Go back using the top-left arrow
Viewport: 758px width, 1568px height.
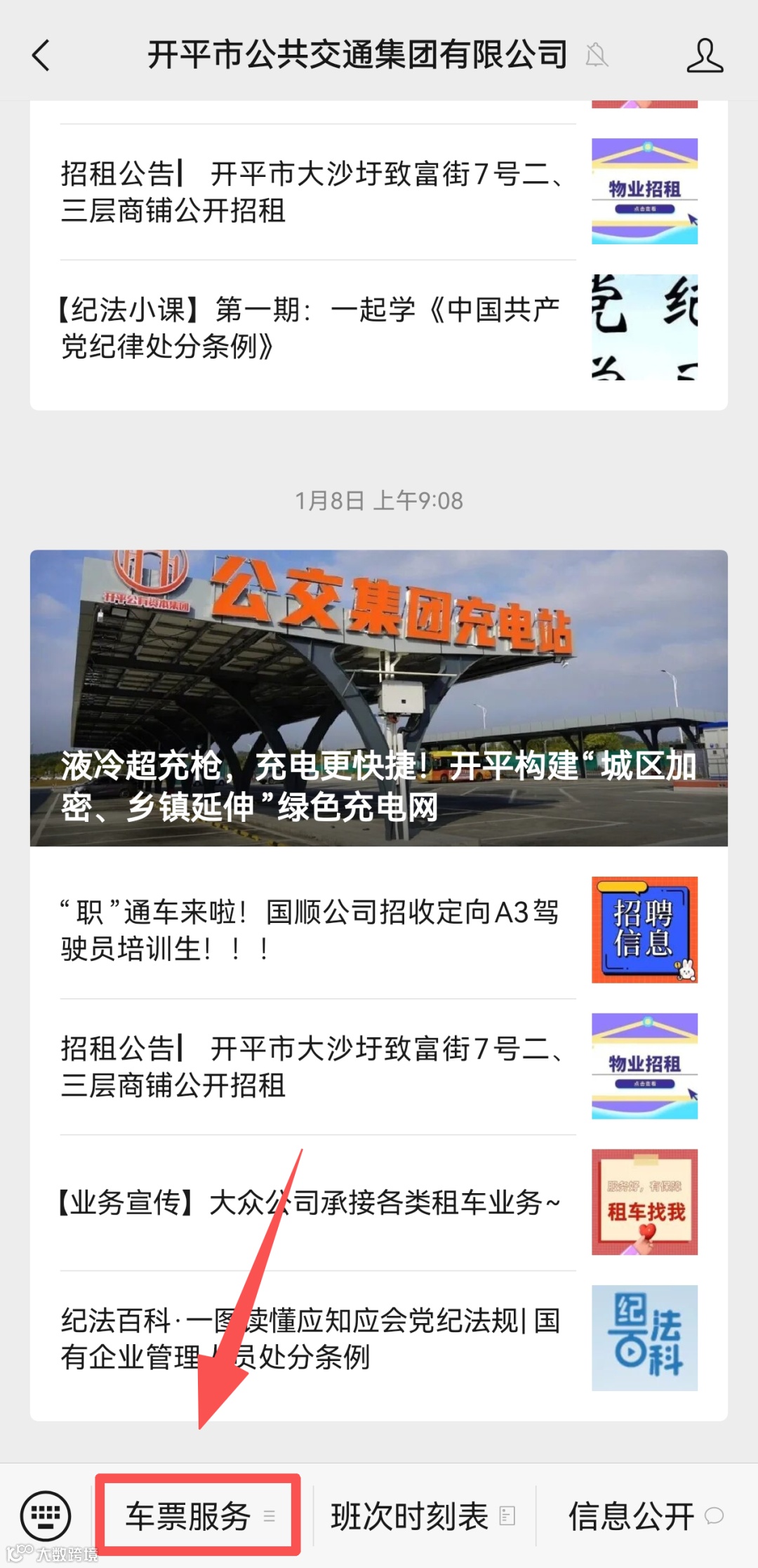pyautogui.click(x=40, y=56)
